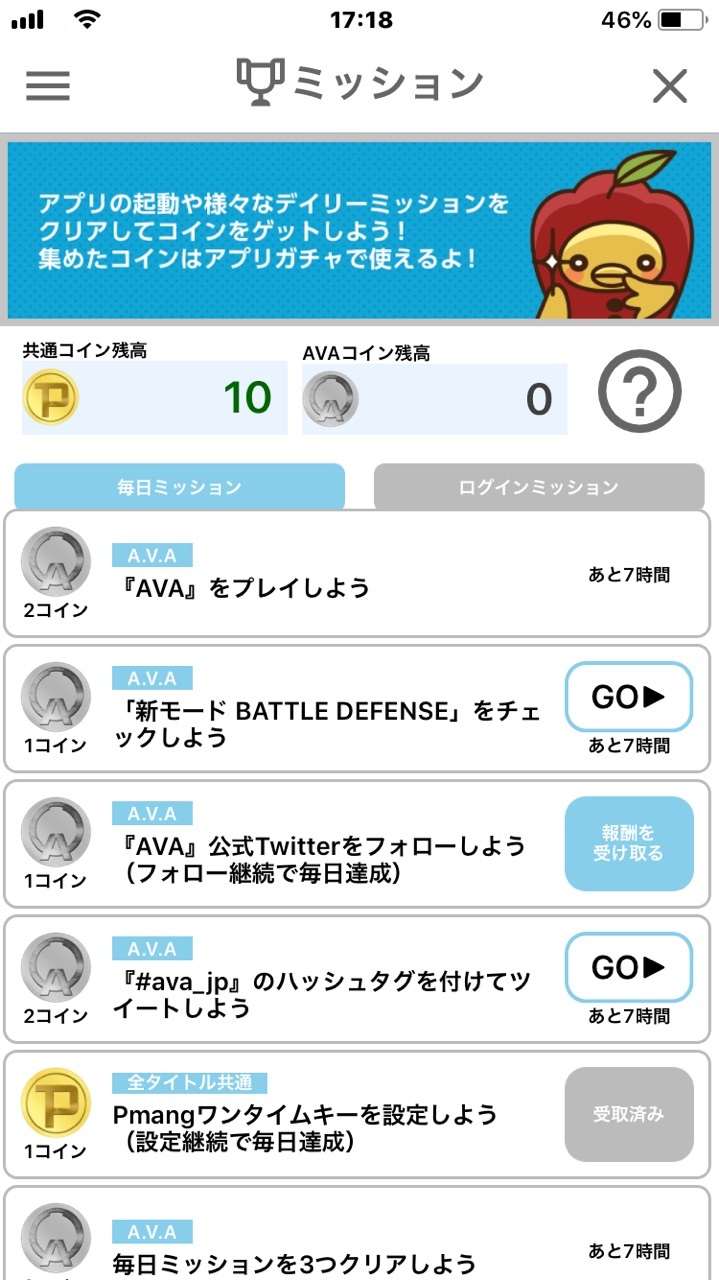Open the hamburger menu
The image size is (719, 1280).
[x=48, y=85]
